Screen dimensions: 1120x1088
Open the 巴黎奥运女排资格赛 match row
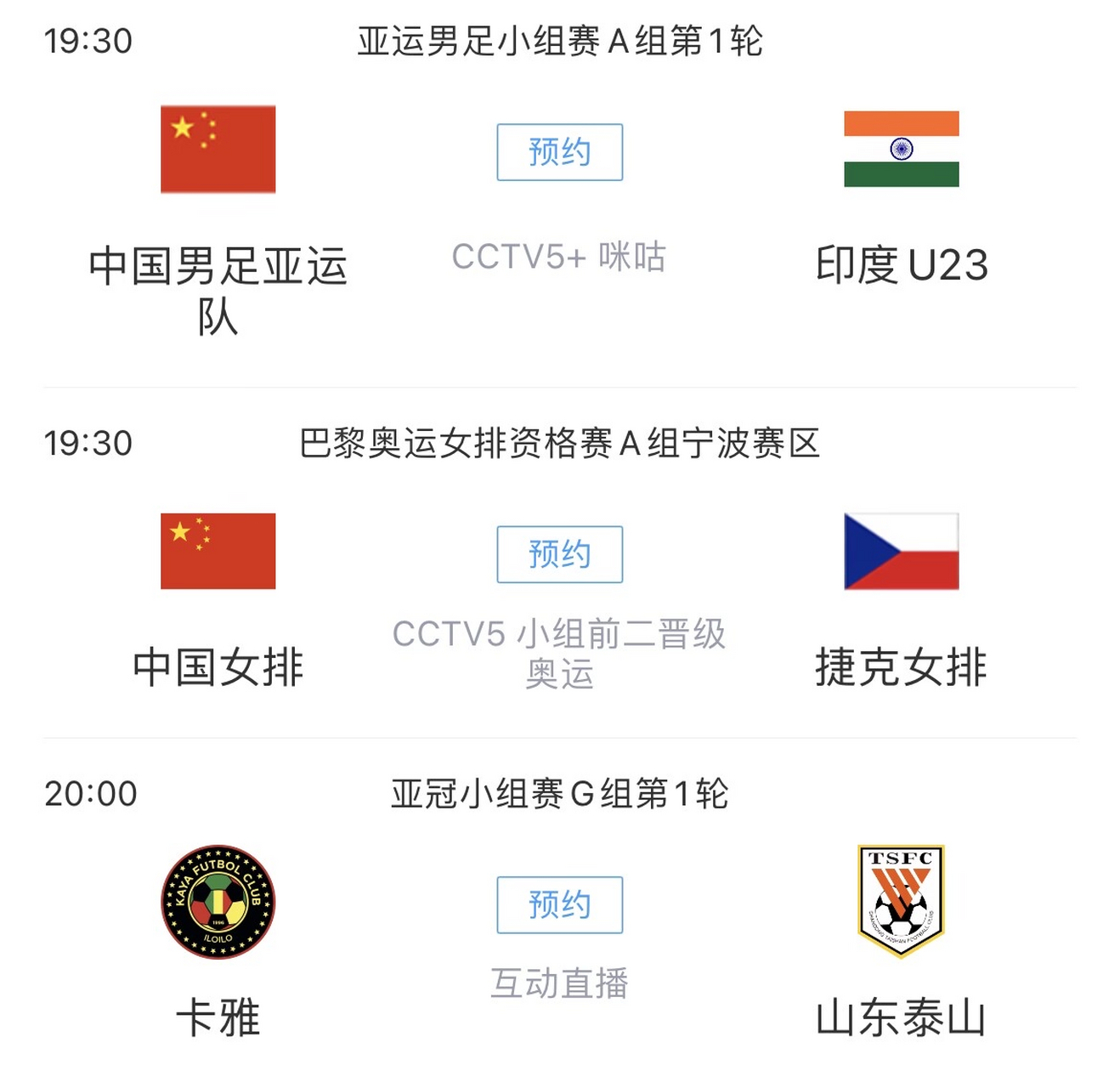pos(559,443)
